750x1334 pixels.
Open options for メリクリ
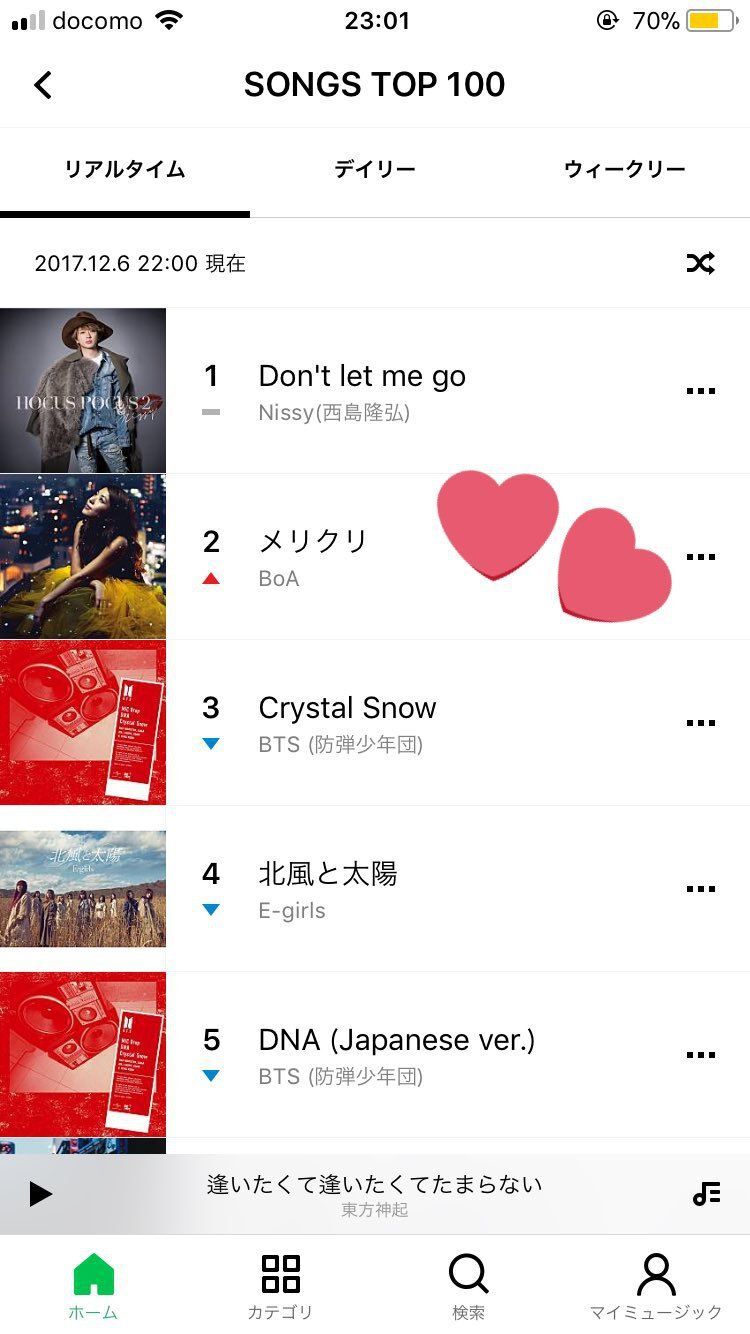[x=700, y=557]
